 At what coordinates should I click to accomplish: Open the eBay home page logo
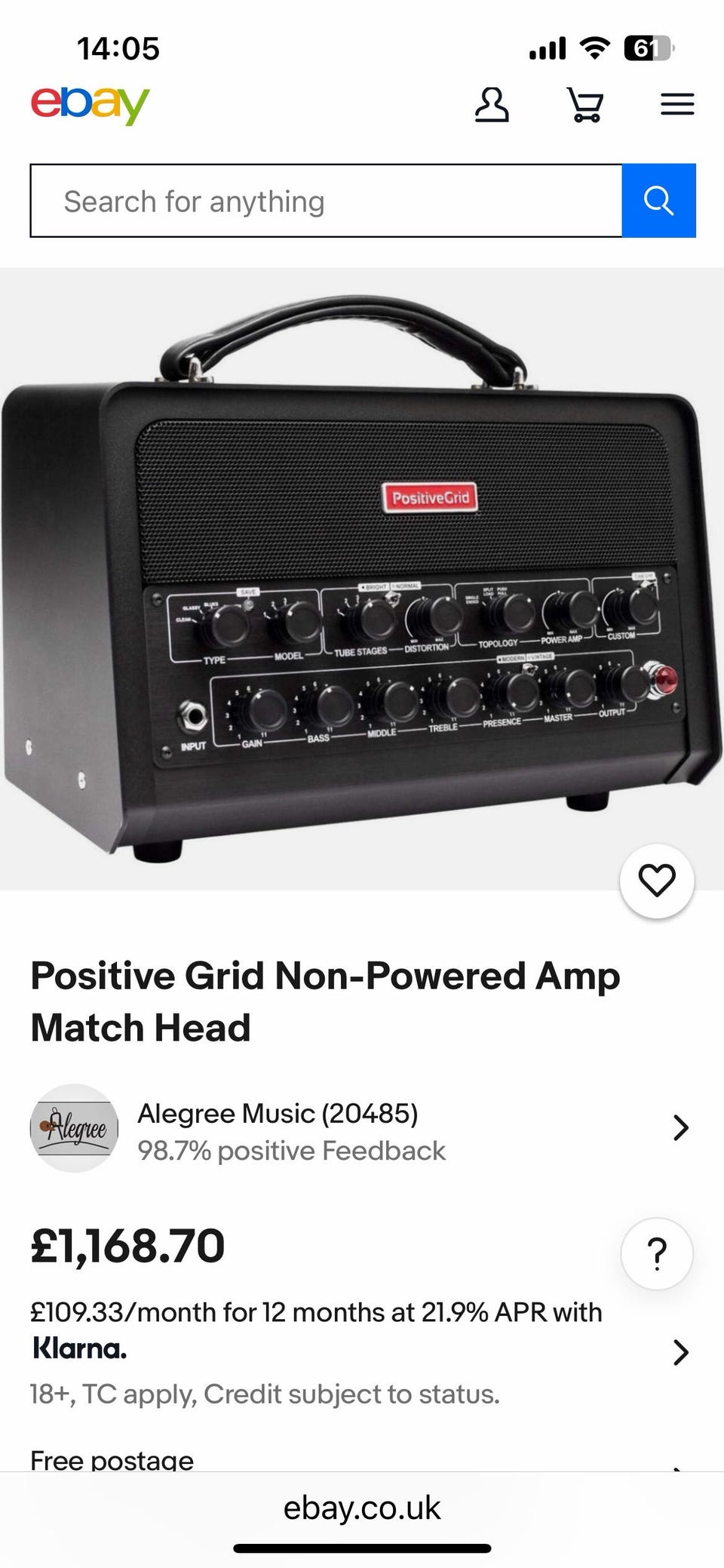pos(90,104)
